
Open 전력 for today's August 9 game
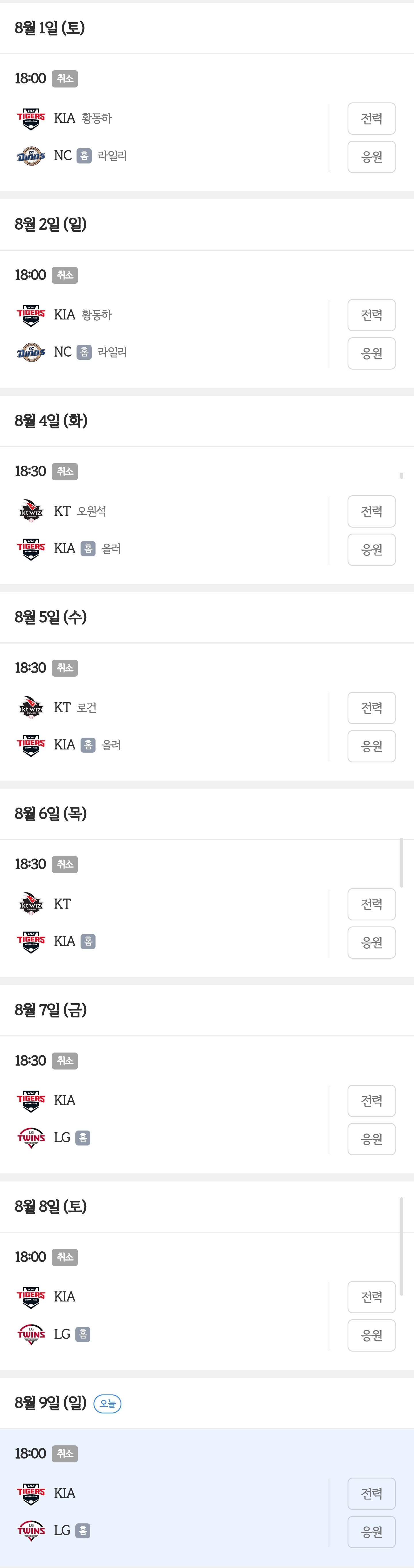pos(371,1494)
